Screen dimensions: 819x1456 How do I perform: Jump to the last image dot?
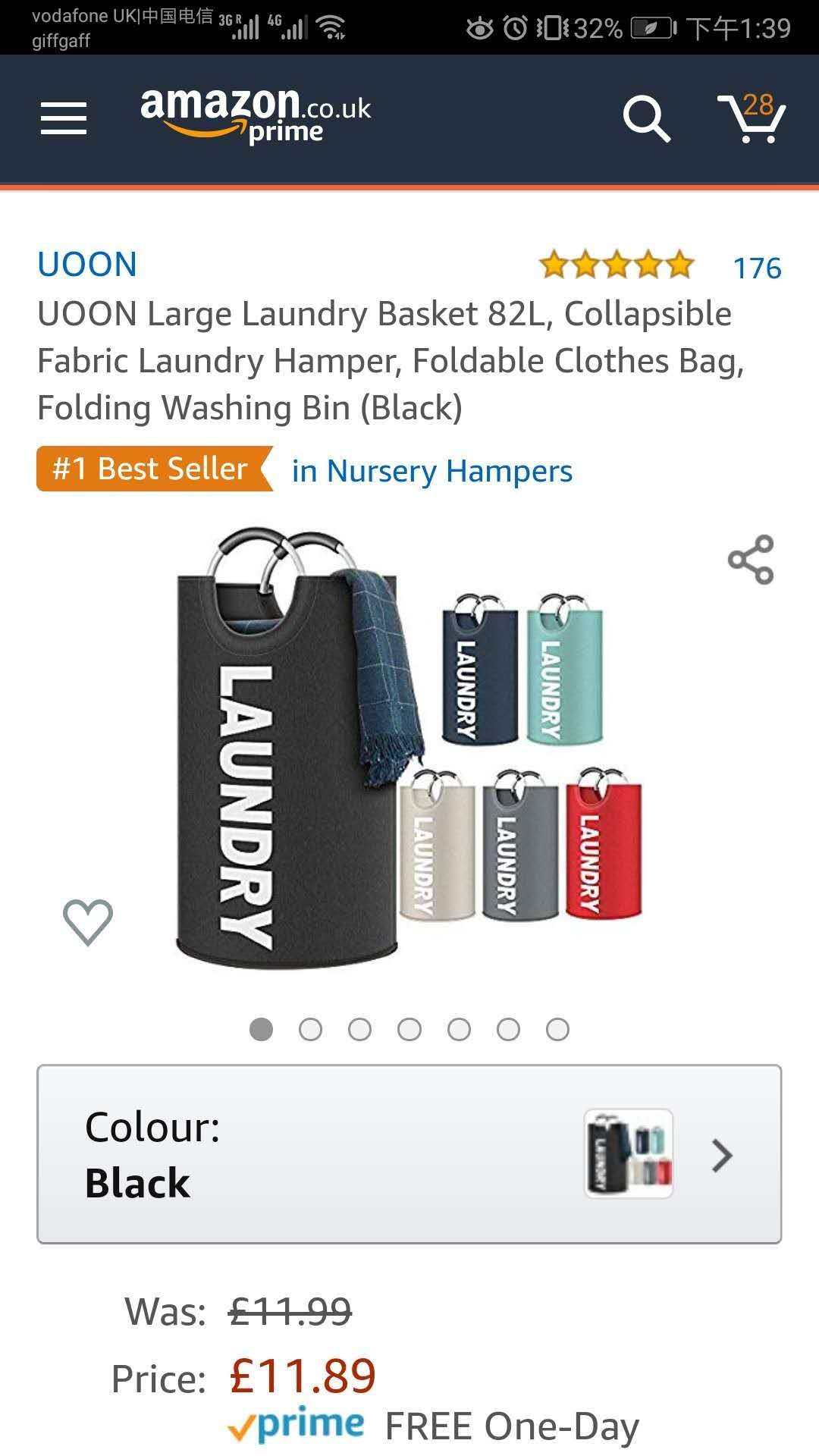click(557, 1030)
